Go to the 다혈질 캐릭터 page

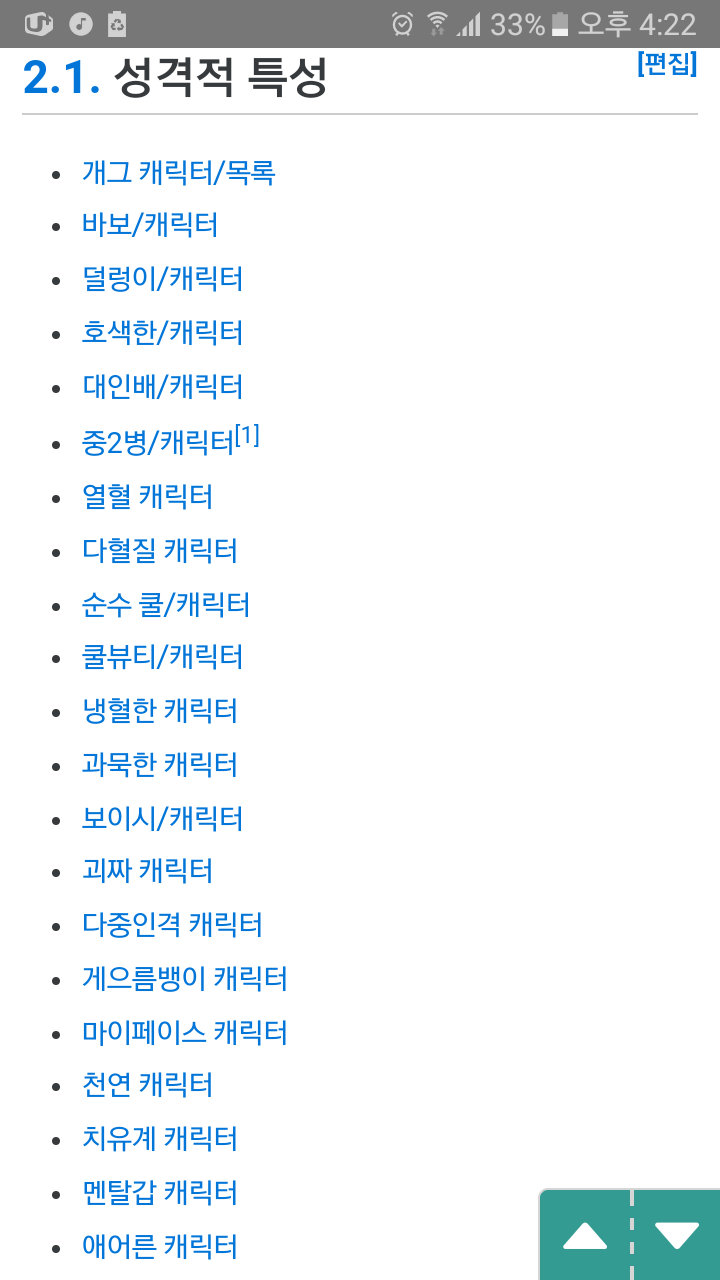(160, 550)
